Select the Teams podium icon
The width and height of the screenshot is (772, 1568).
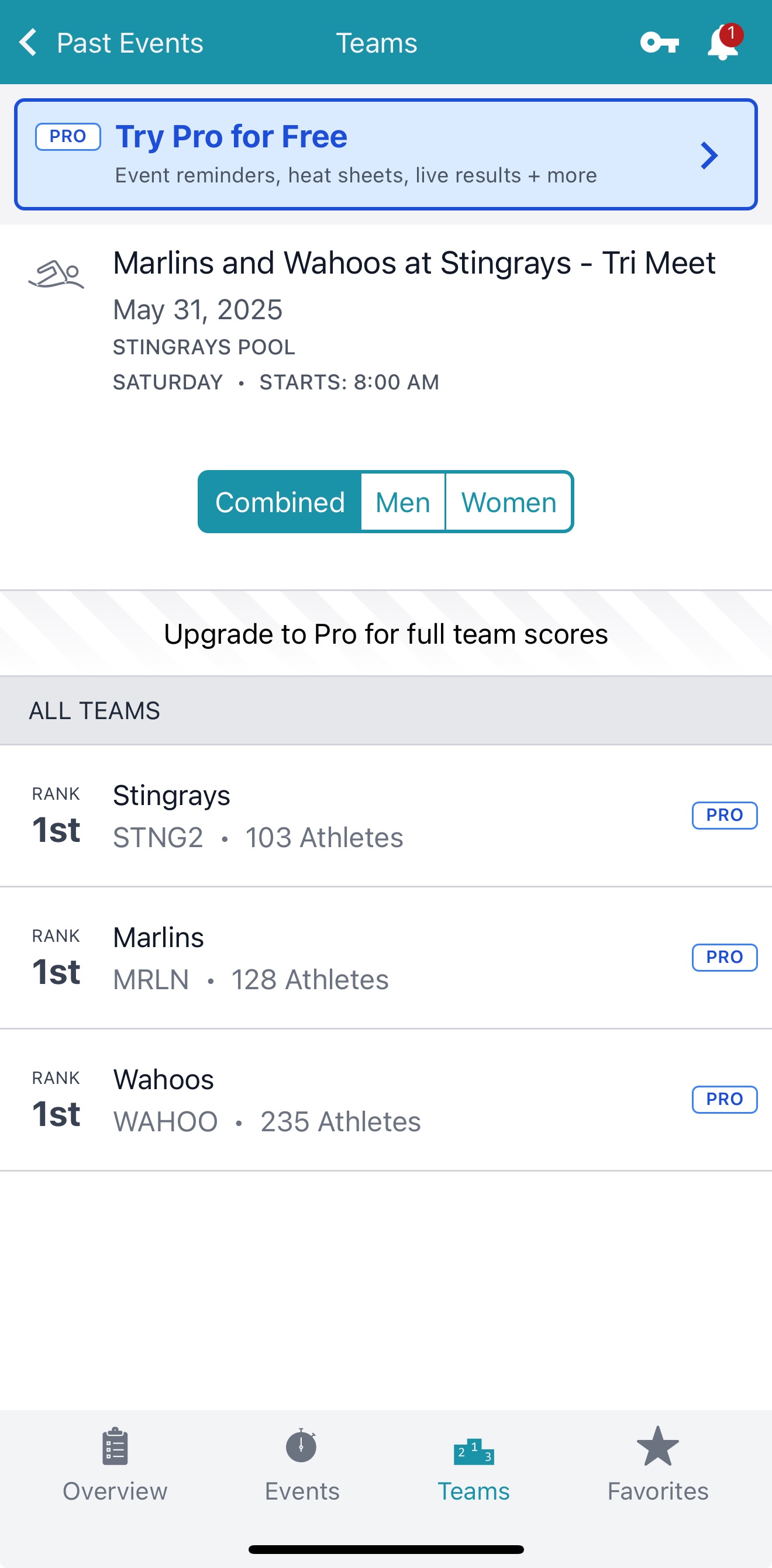coord(475,1450)
